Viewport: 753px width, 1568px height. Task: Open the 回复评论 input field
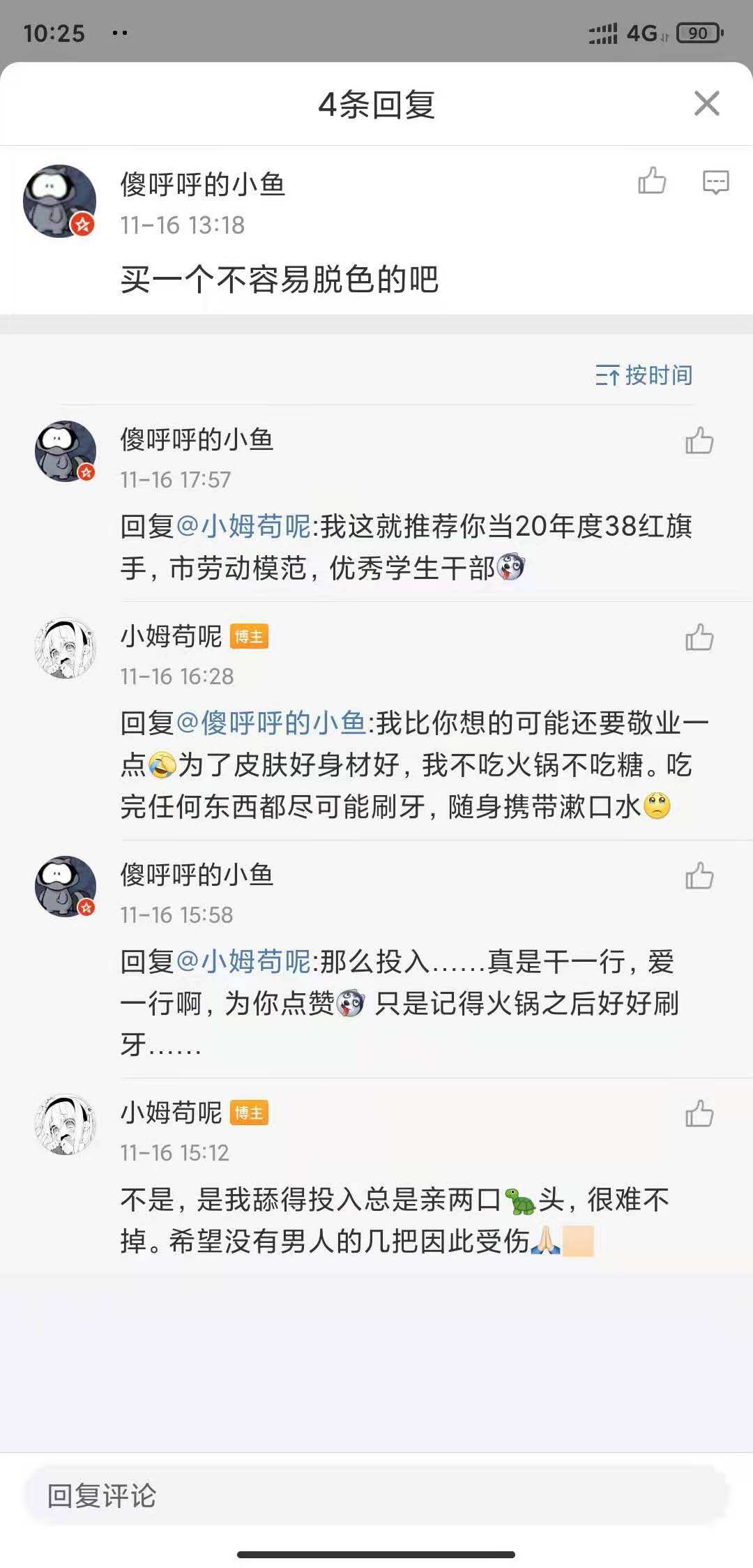(376, 1495)
